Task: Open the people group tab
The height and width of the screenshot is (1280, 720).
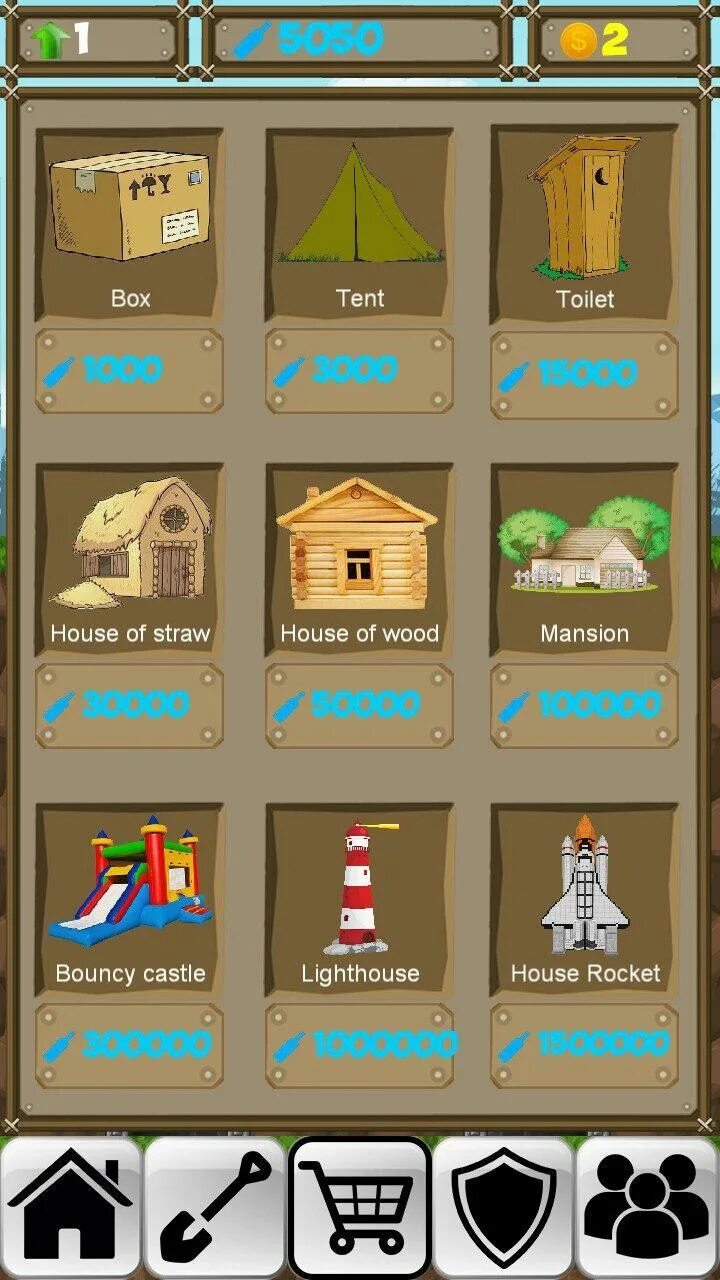Action: click(x=647, y=1207)
